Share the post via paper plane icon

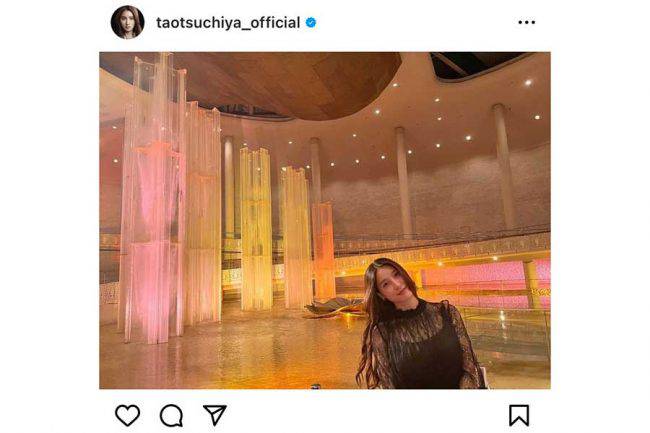[x=215, y=414]
